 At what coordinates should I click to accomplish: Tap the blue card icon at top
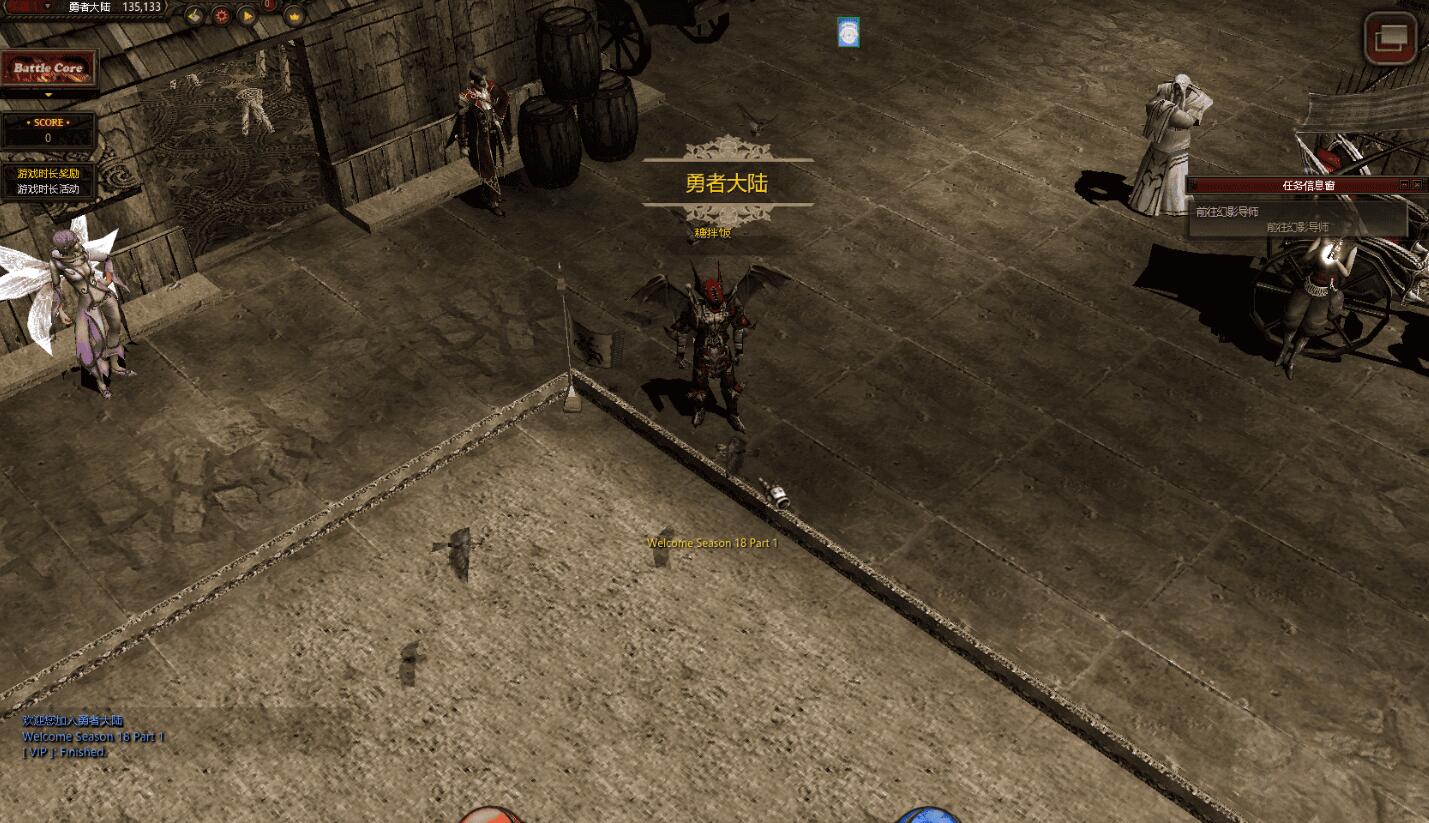click(x=848, y=33)
